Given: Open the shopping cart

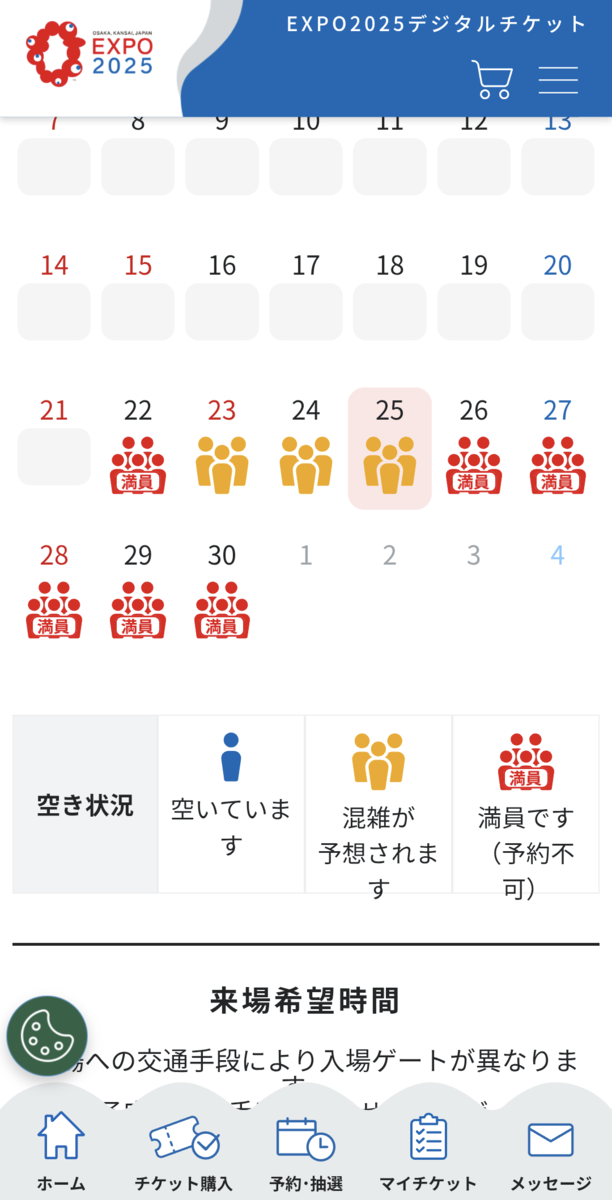Looking at the screenshot, I should click(x=491, y=80).
